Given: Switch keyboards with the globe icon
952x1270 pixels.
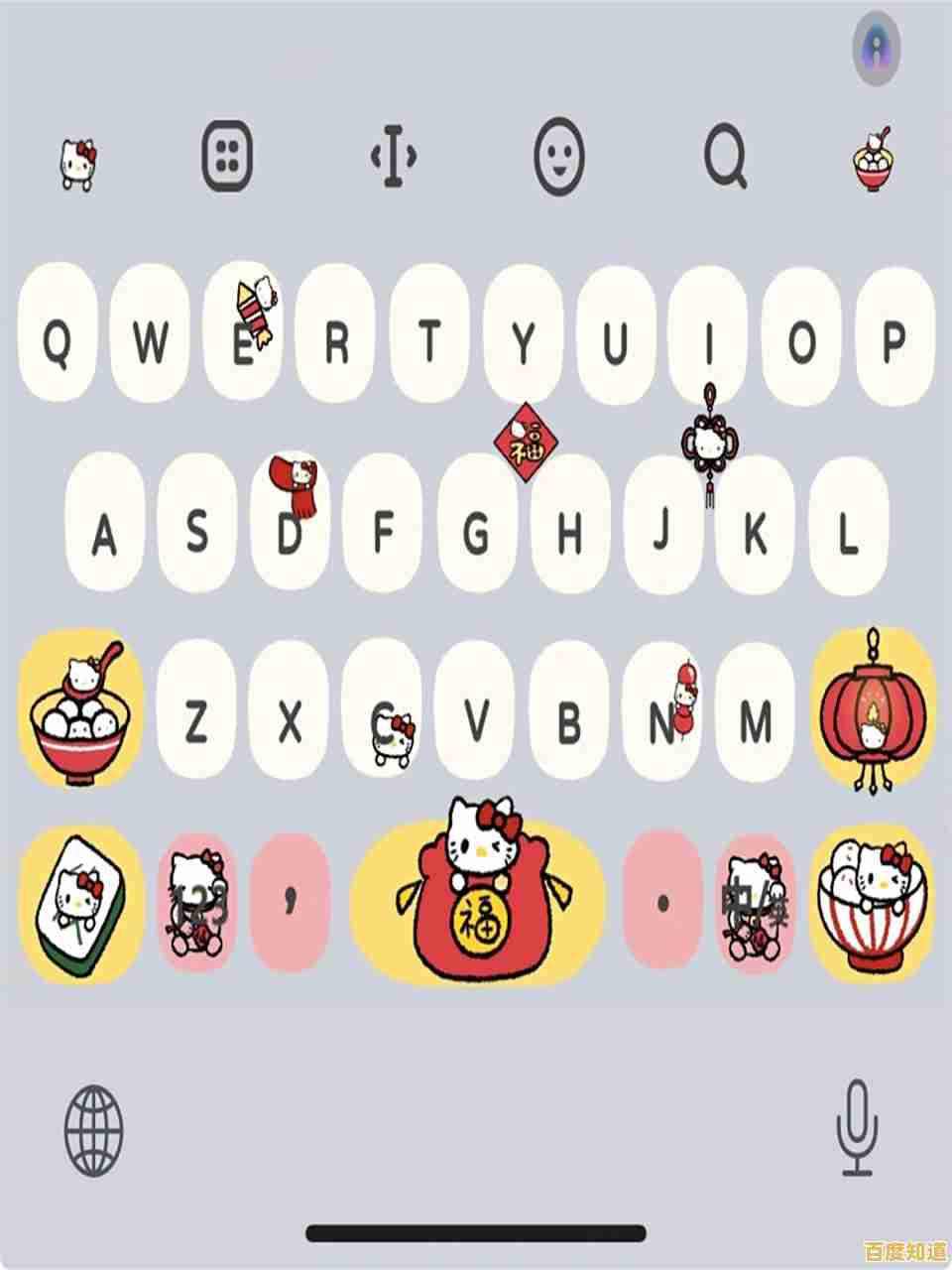Looking at the screenshot, I should click(94, 1131).
